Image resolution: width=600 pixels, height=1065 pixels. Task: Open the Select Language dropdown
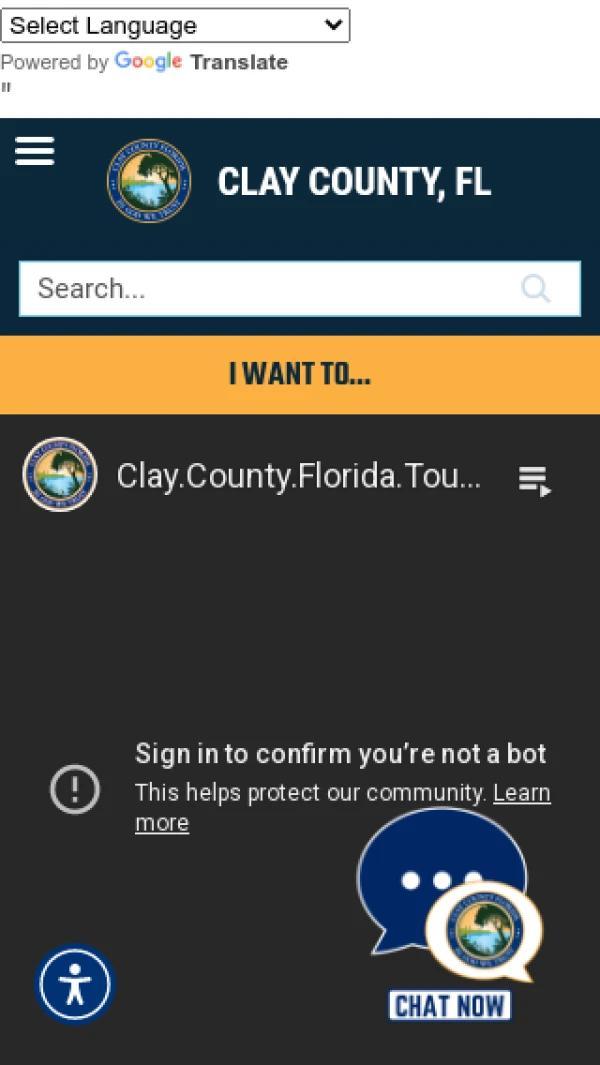[175, 26]
